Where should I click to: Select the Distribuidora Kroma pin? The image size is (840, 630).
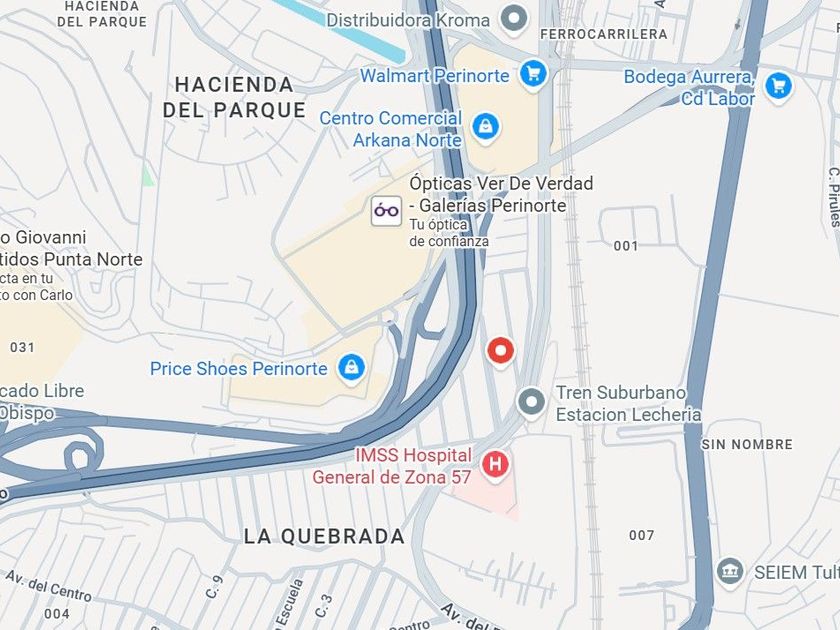click(513, 18)
